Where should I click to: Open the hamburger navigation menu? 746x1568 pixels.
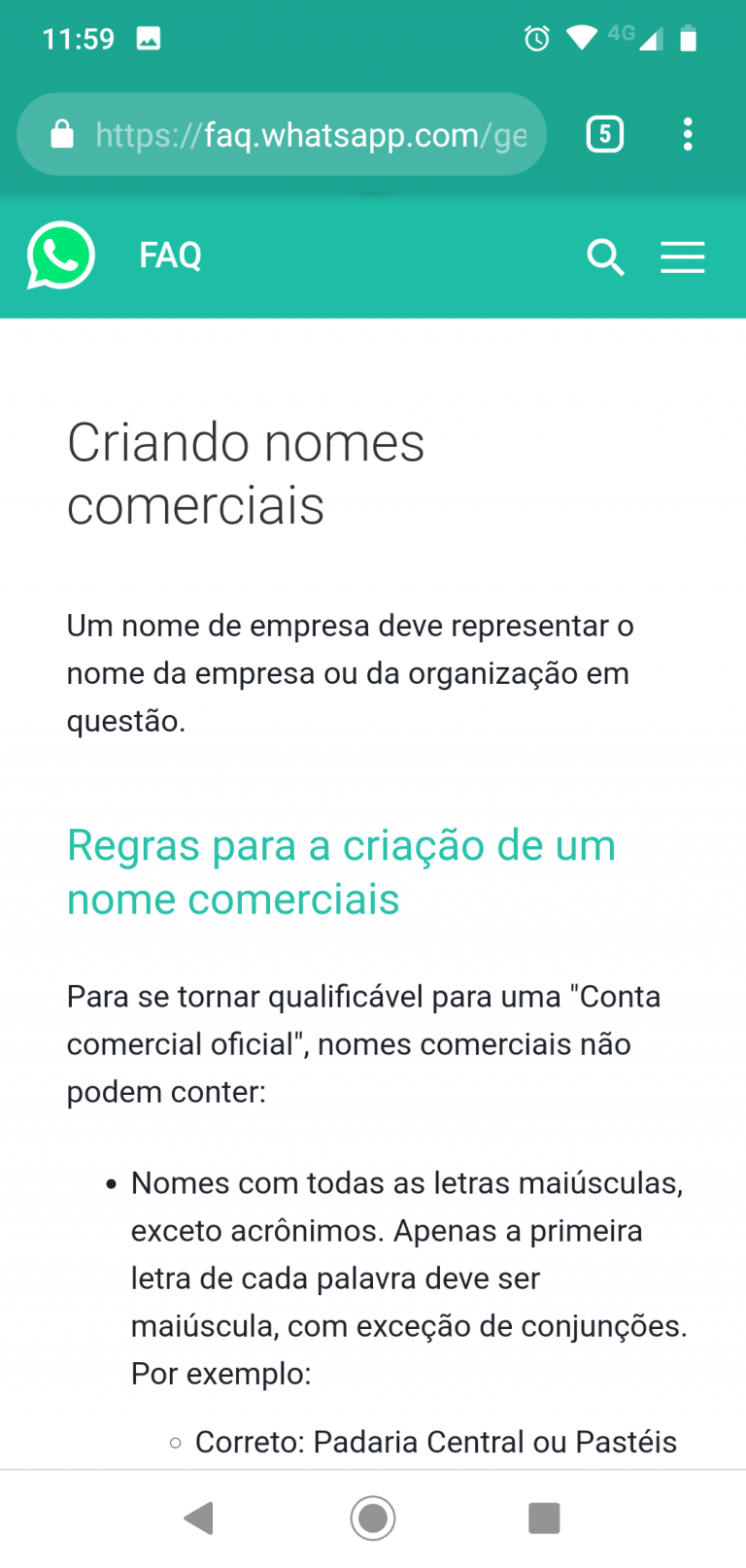click(x=683, y=257)
